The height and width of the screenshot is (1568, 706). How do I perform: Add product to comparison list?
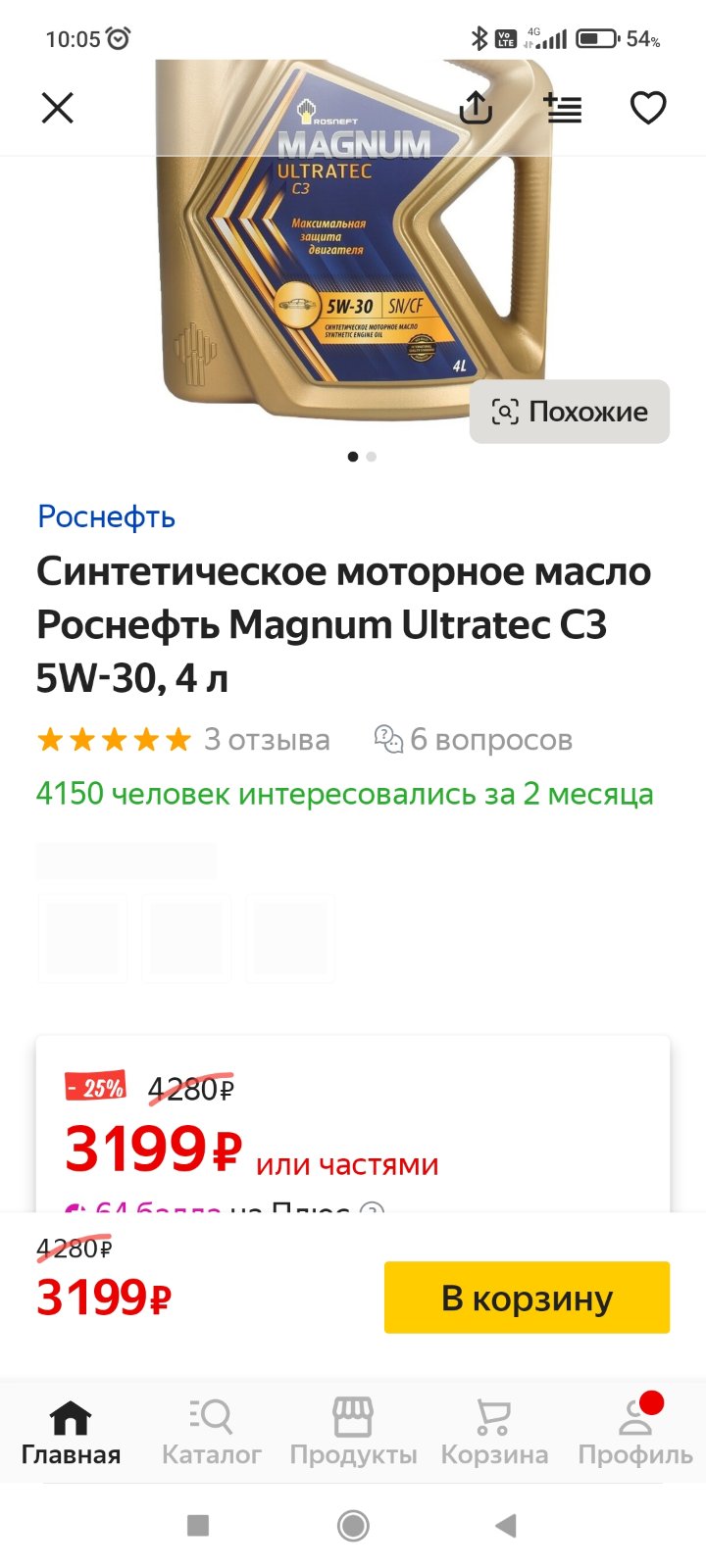[x=562, y=108]
